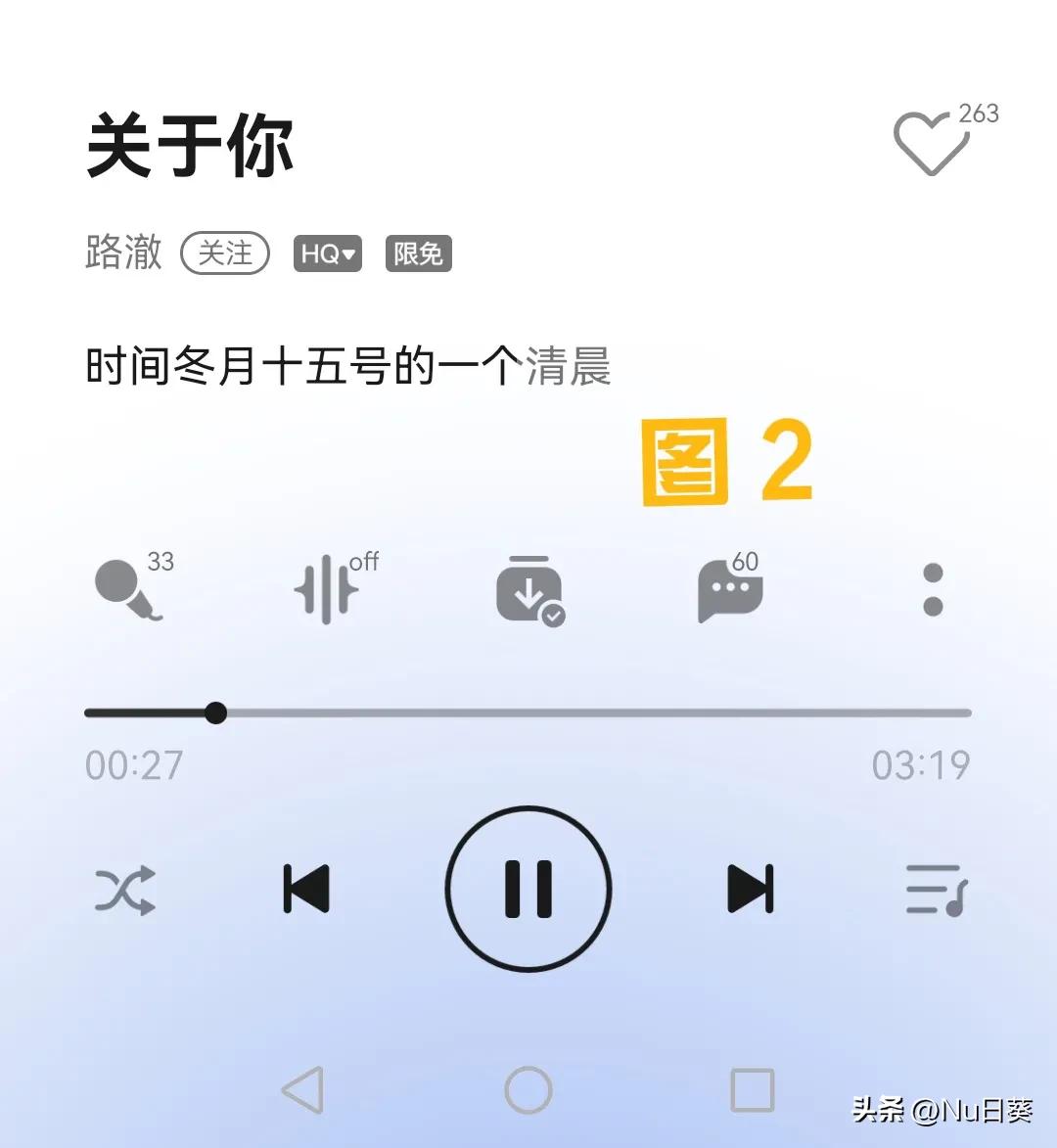Open the sound effects equalizer
Screen dimensions: 1057x1148
coord(328,590)
